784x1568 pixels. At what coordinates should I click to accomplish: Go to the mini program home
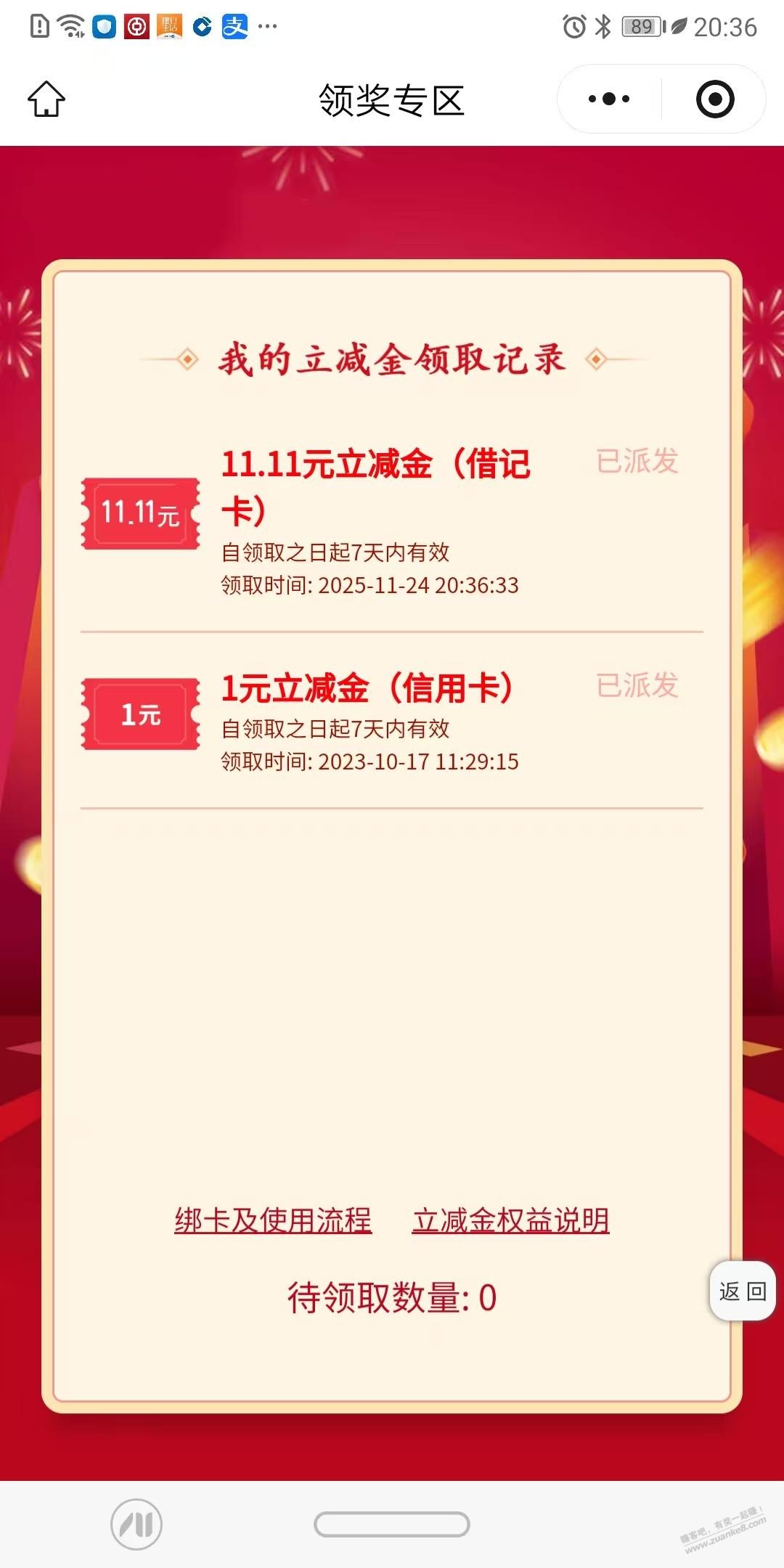pos(46,99)
